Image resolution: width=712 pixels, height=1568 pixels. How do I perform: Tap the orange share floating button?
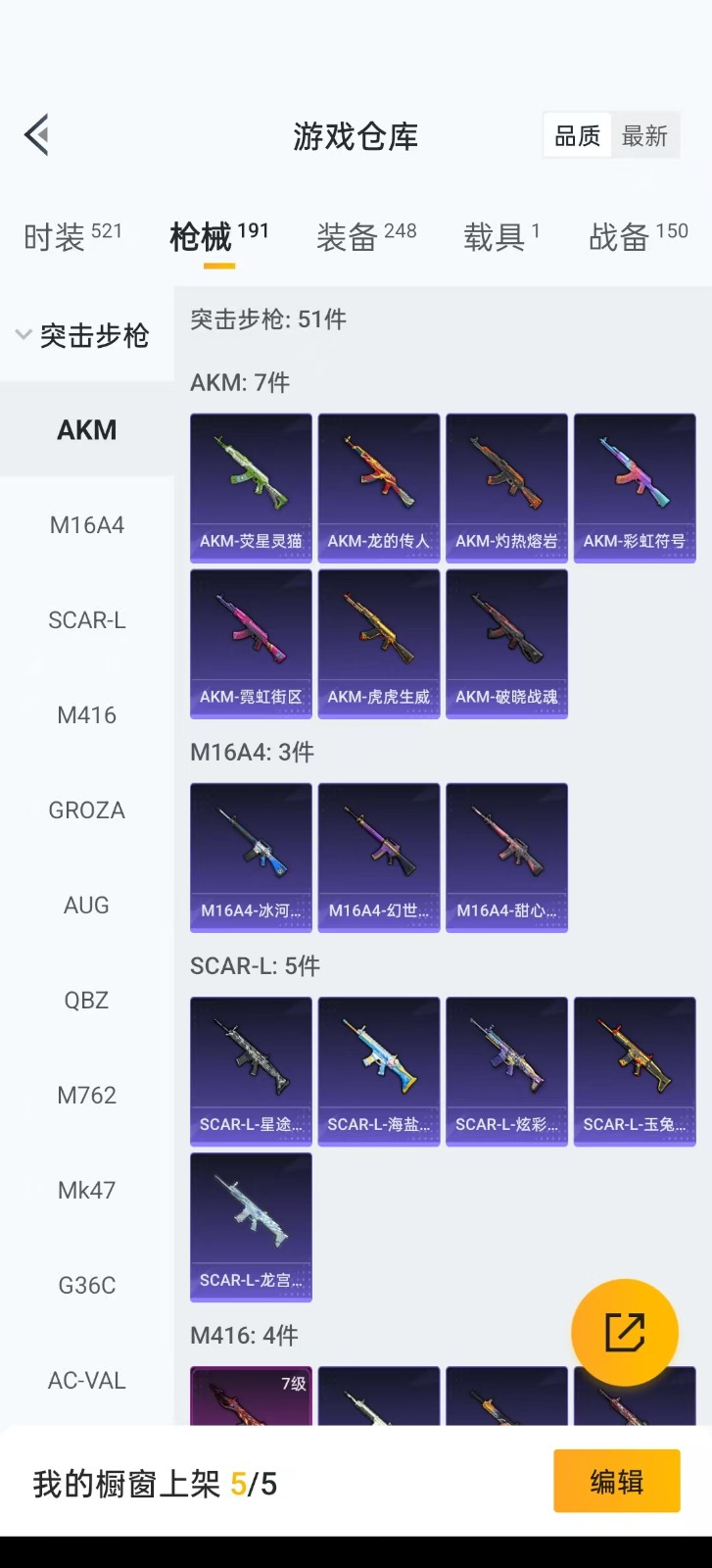(x=624, y=1332)
